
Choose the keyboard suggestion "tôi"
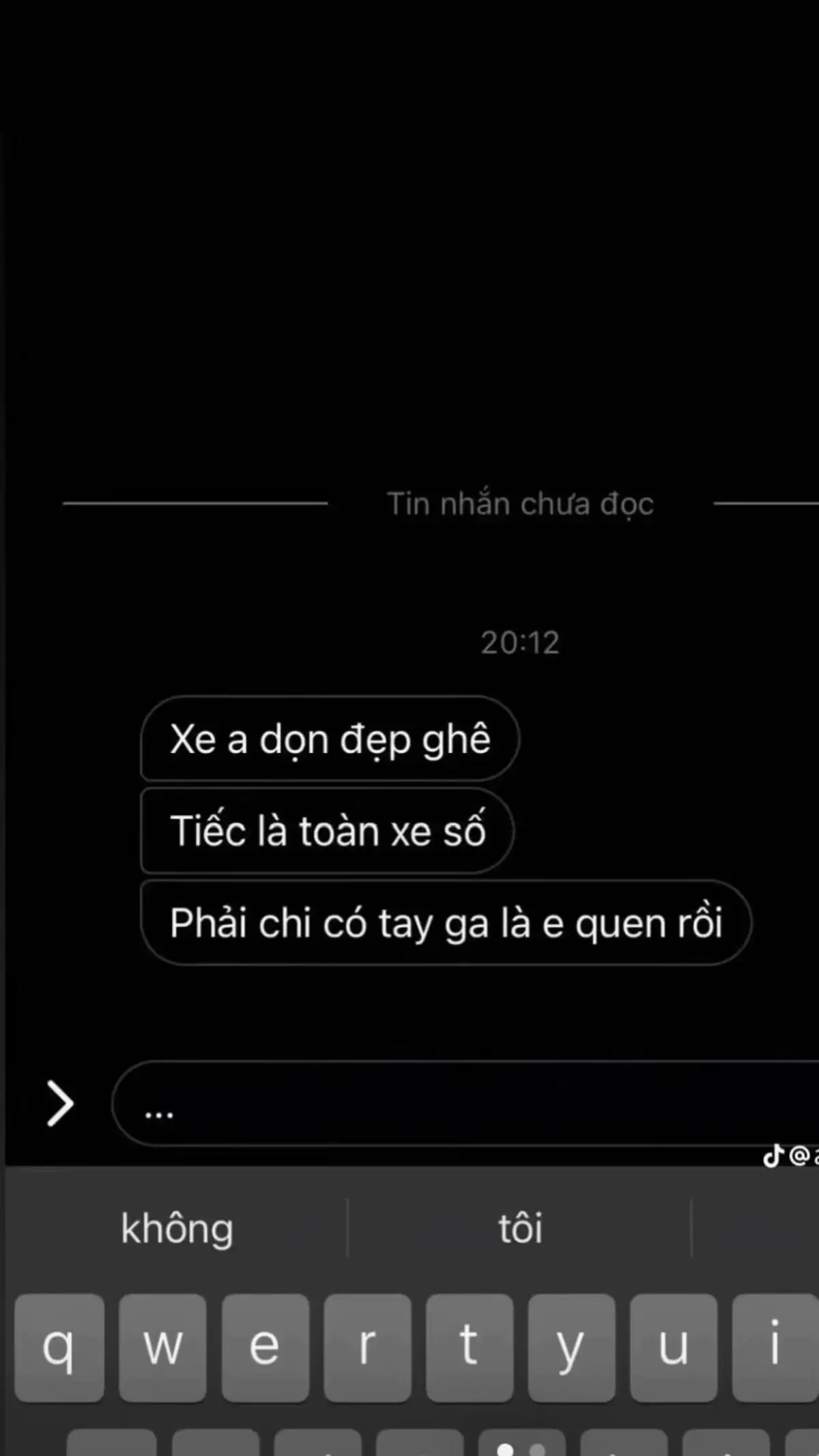(520, 1229)
